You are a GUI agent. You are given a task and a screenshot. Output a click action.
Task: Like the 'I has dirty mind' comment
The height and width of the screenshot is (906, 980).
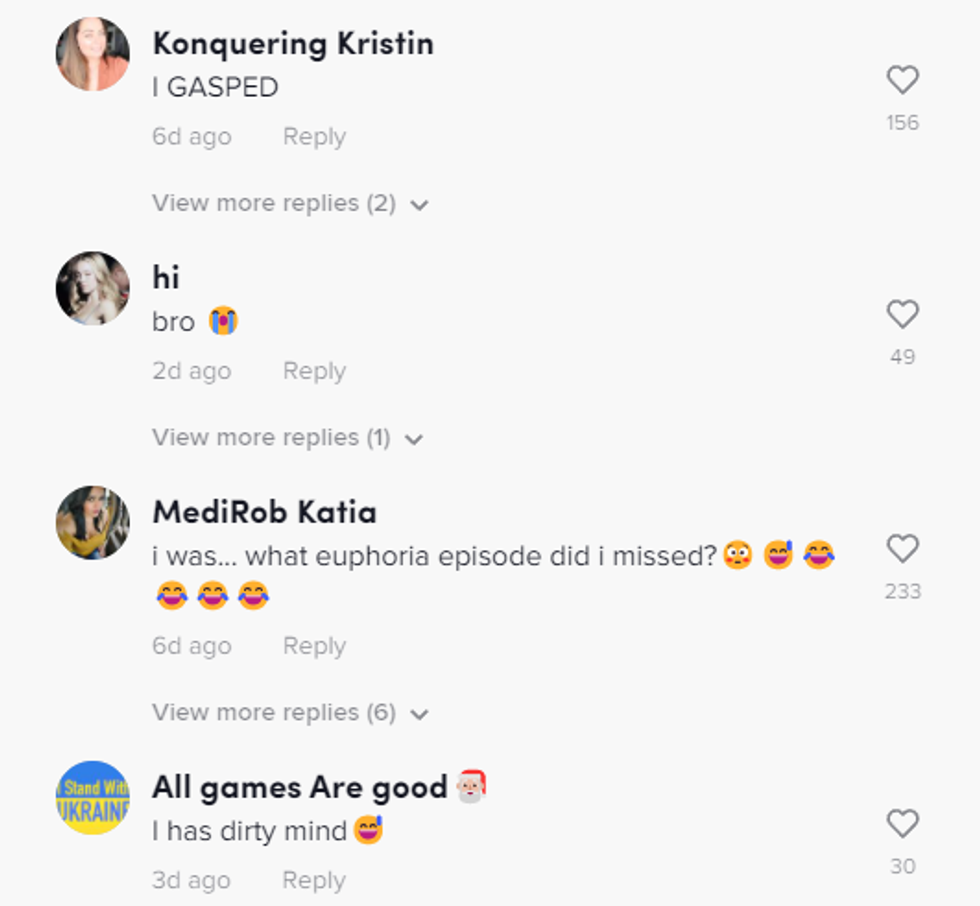point(902,824)
